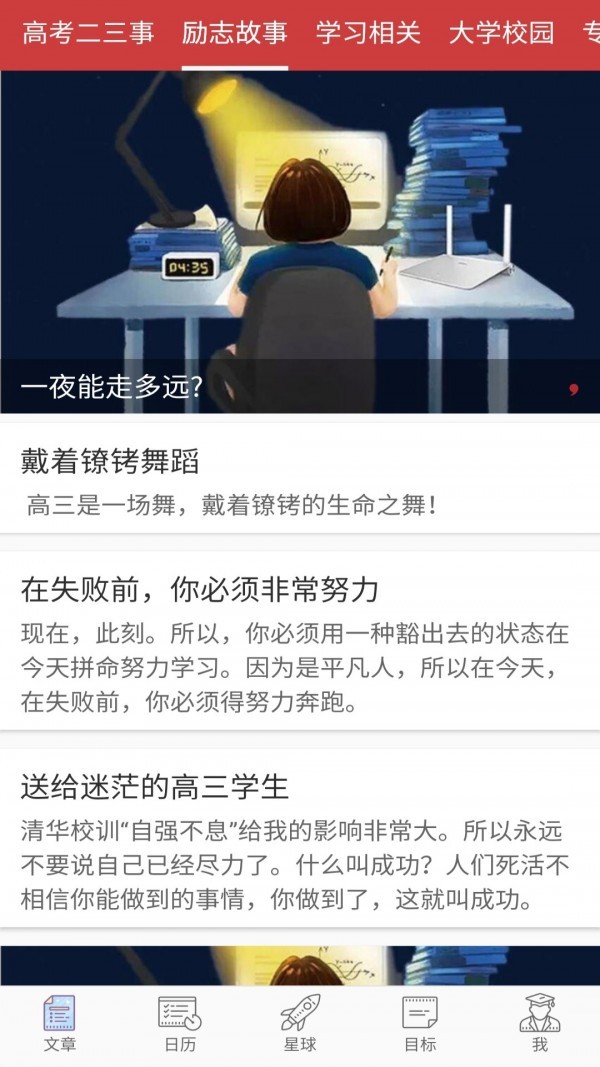Open the banner 一夜能走多远?
The image size is (600, 1067).
pyautogui.click(x=300, y=240)
